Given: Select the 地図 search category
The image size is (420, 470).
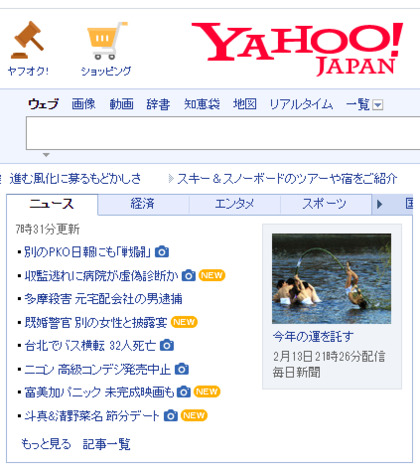Looking at the screenshot, I should [244, 104].
